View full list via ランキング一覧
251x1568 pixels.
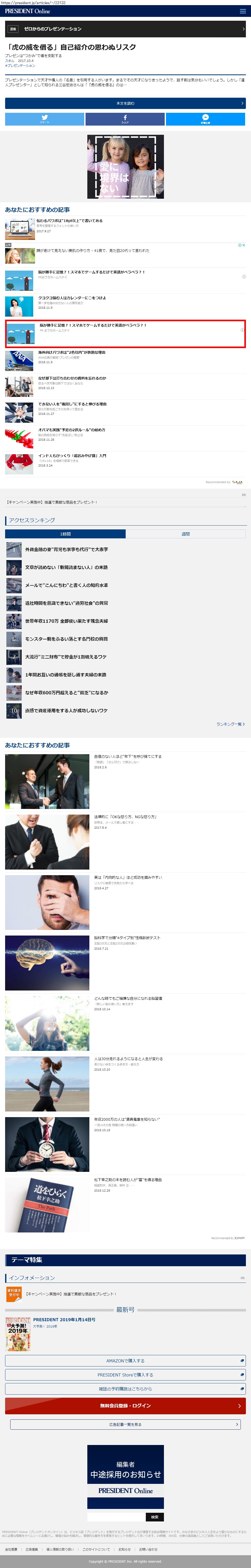[x=230, y=724]
